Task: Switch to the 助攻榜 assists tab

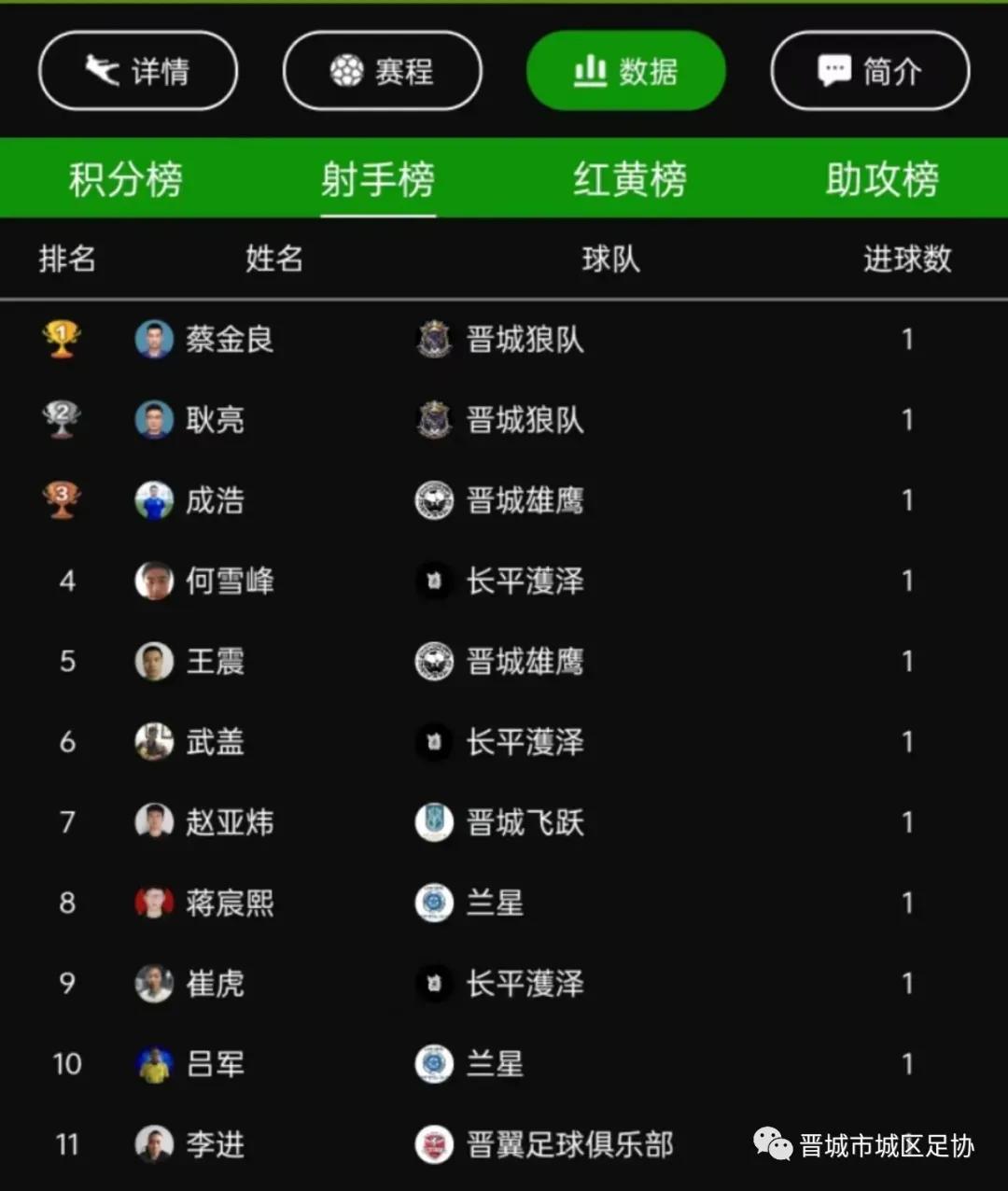Action: coord(881,180)
